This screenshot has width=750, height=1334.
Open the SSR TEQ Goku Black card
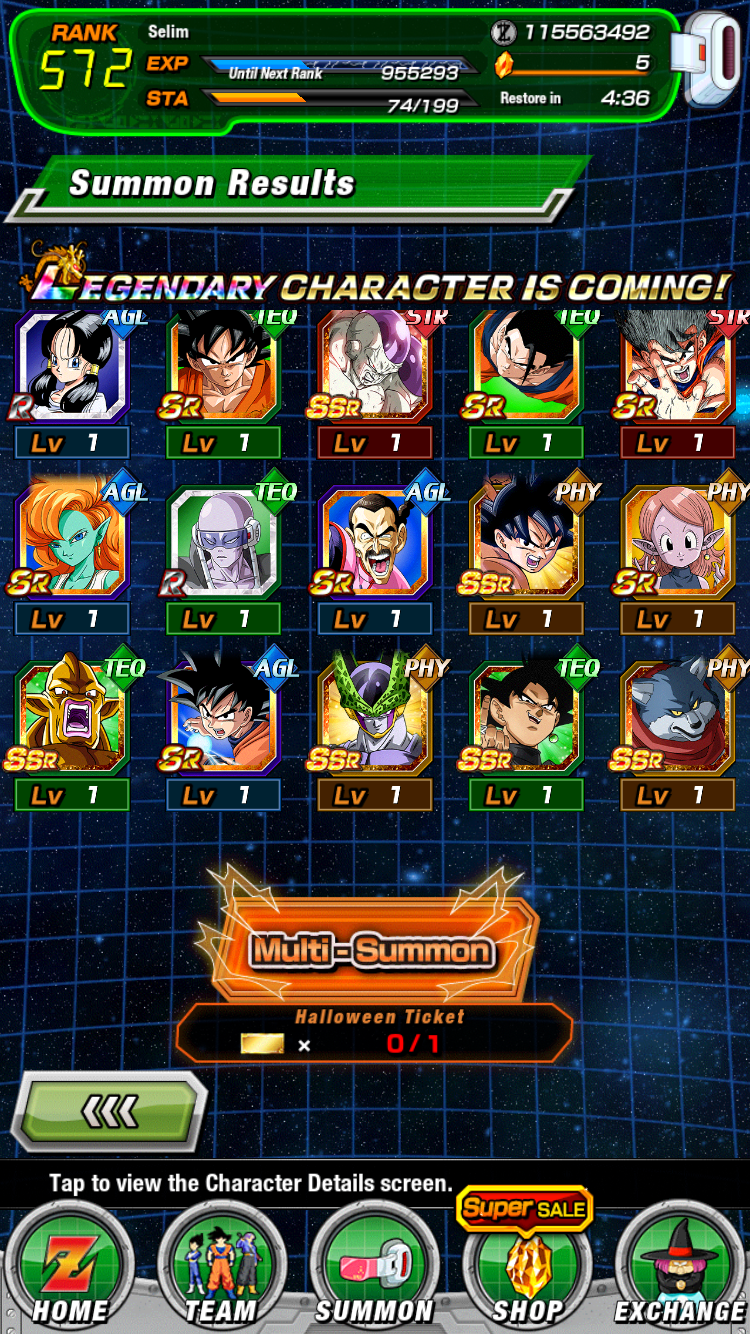pos(527,715)
